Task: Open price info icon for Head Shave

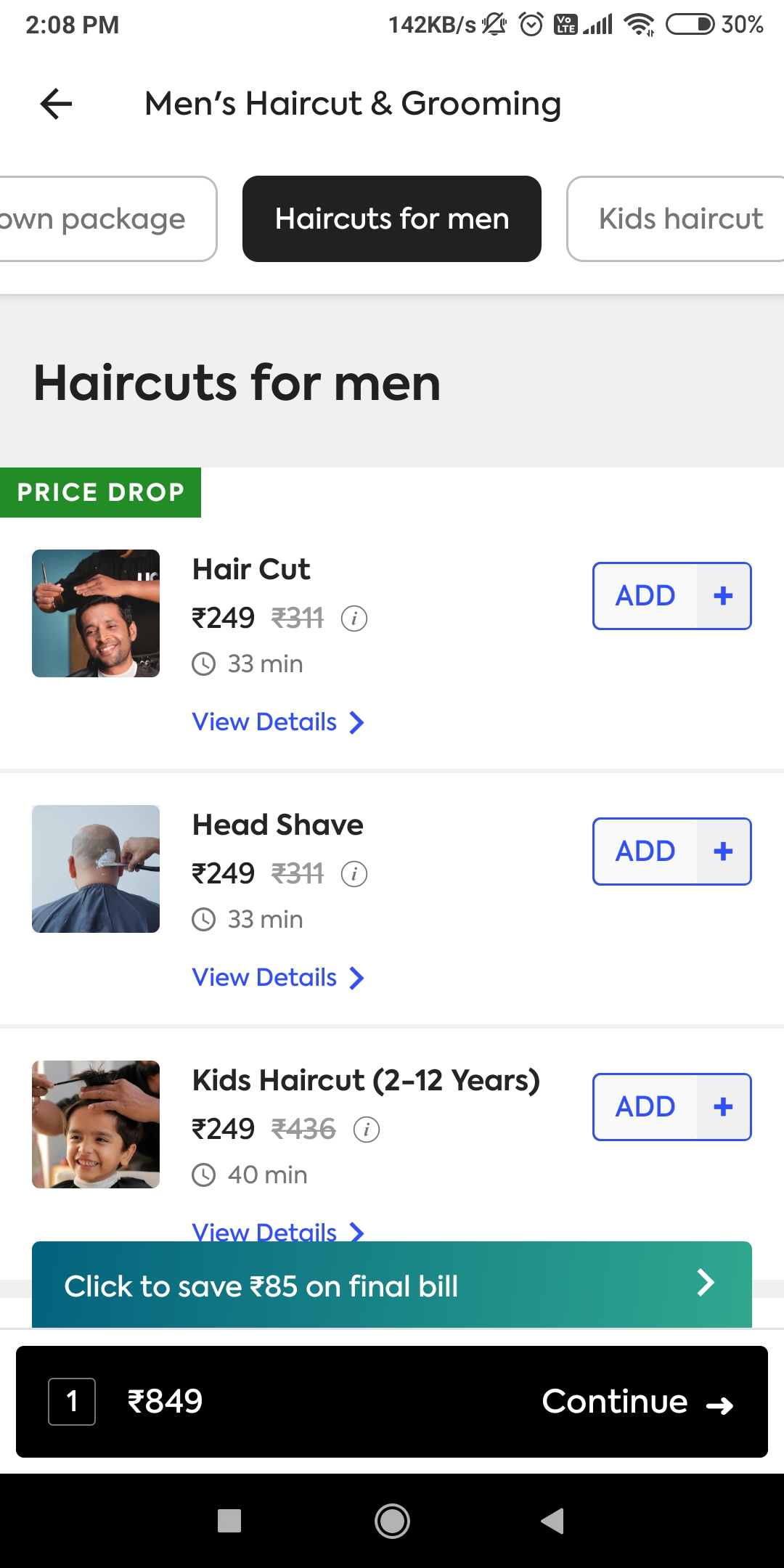Action: pyautogui.click(x=354, y=874)
